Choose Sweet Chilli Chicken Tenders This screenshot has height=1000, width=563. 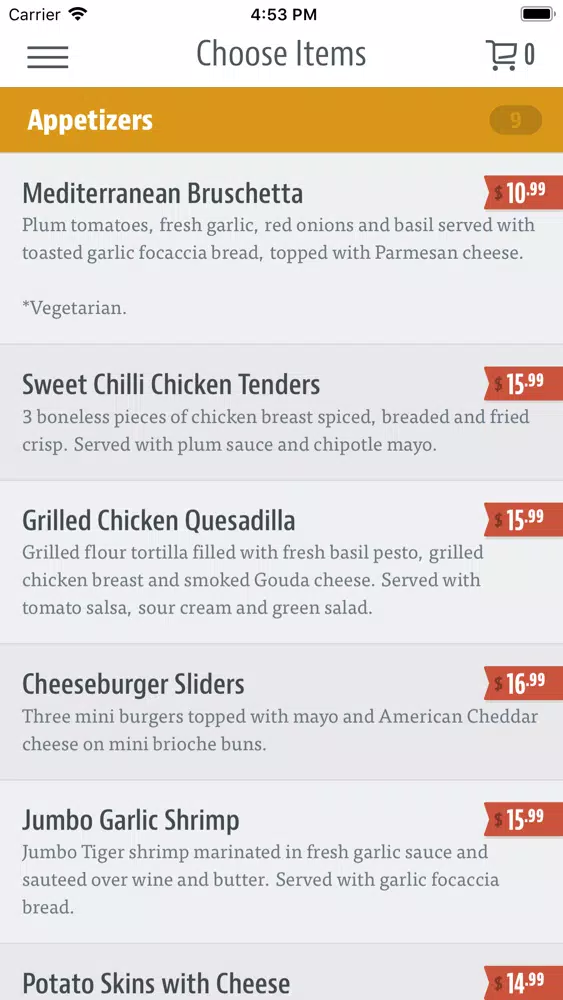(x=281, y=413)
